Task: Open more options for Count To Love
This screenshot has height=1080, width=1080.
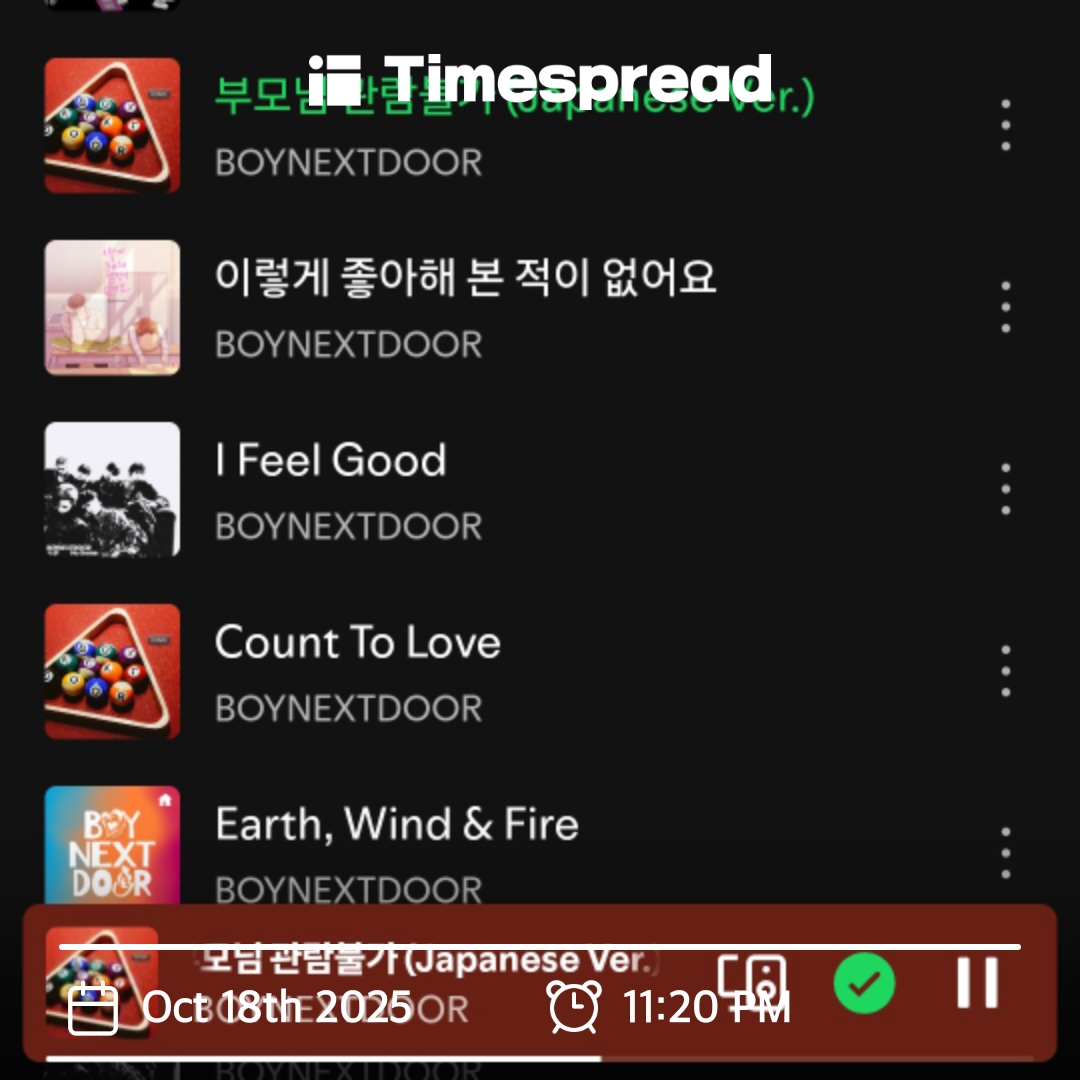Action: pos(1005,671)
